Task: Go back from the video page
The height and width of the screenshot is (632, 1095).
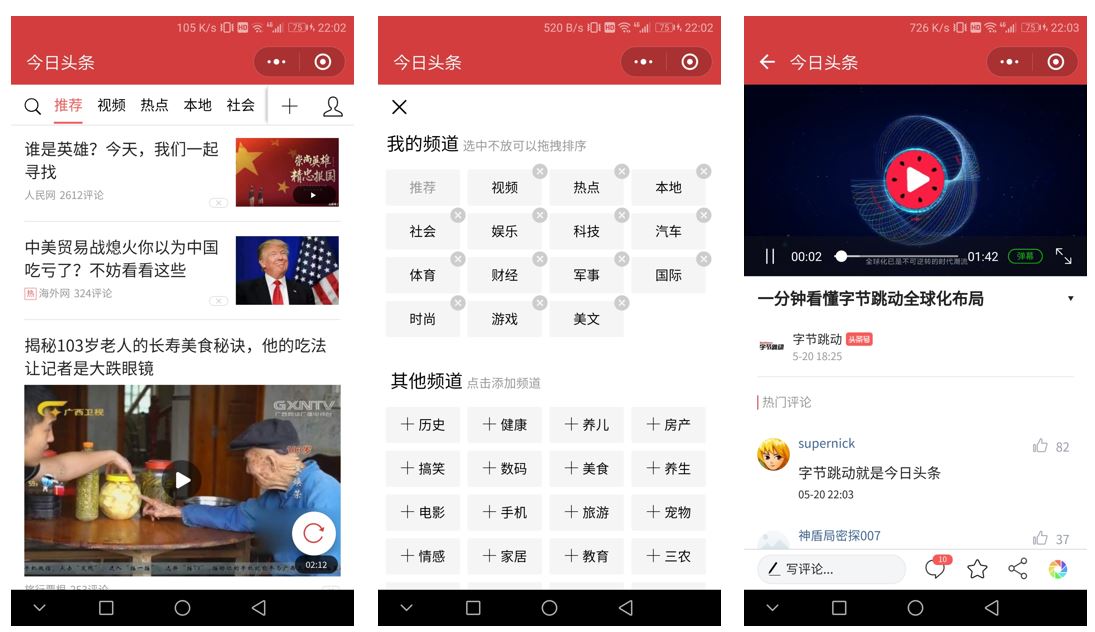Action: (x=767, y=62)
